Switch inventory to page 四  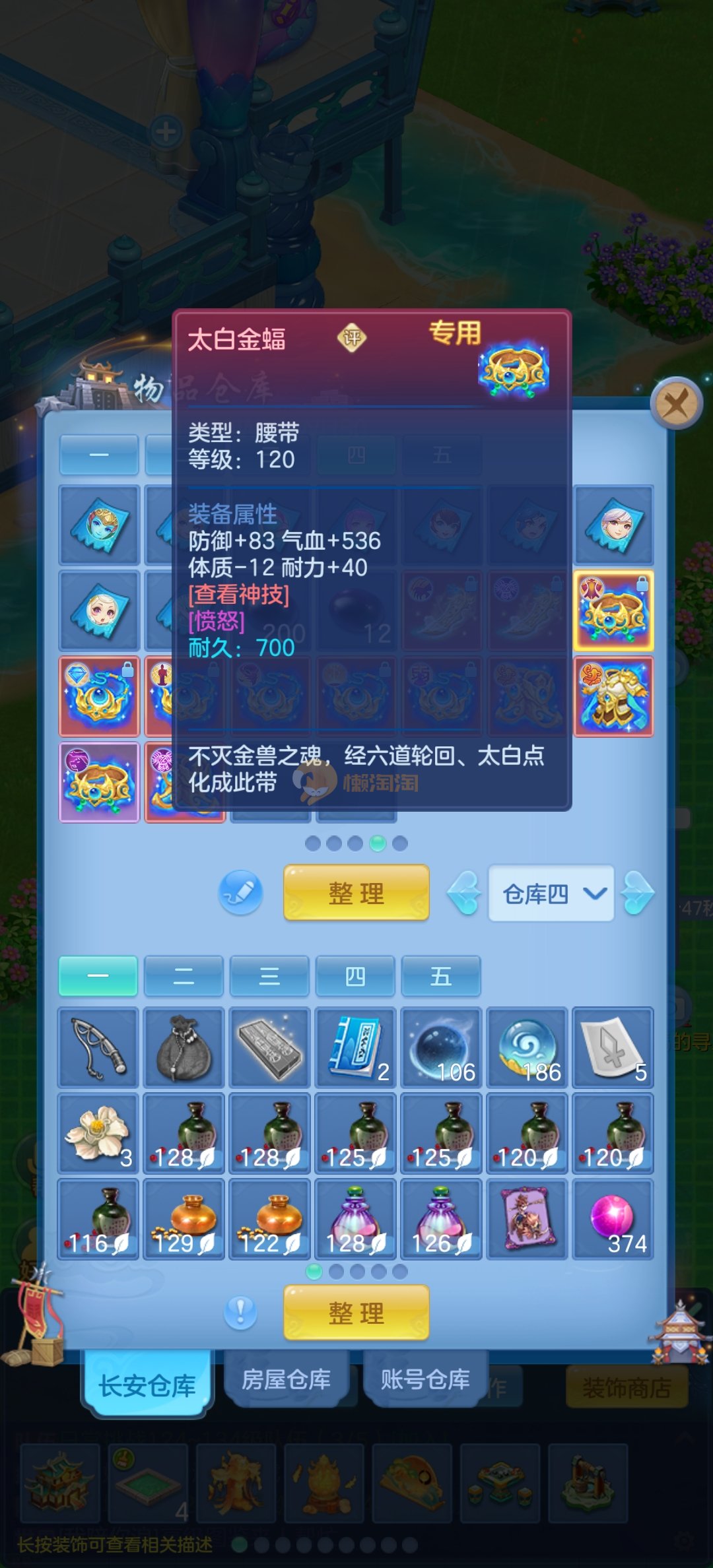(x=355, y=976)
